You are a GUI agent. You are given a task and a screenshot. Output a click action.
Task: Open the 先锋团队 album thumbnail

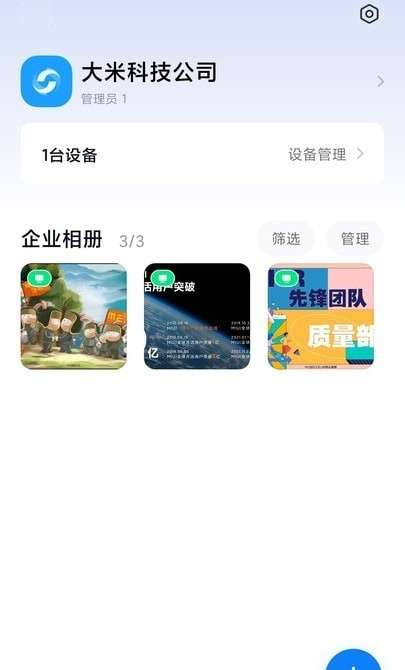320,316
